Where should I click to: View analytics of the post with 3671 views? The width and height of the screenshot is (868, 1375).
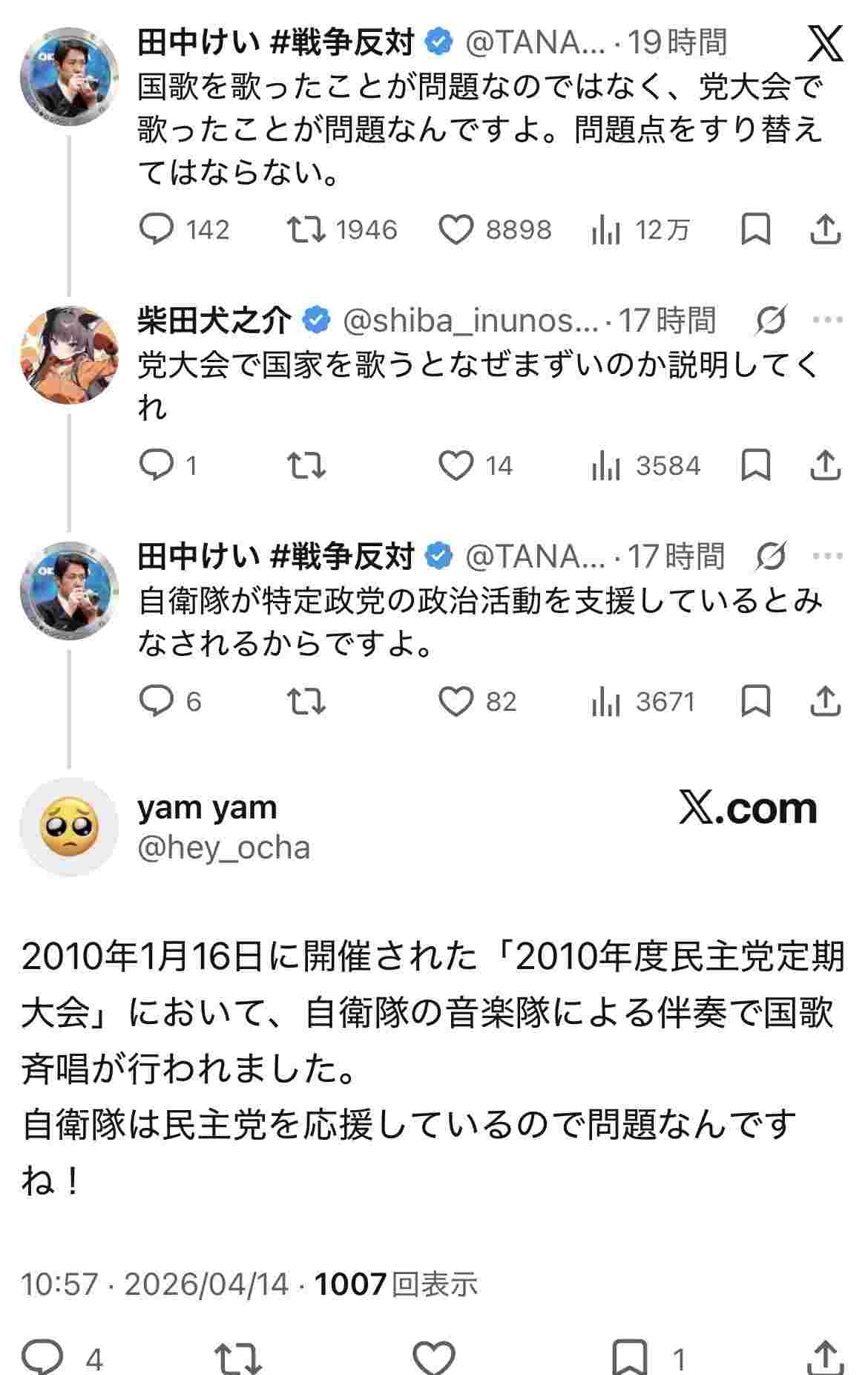pos(606,701)
